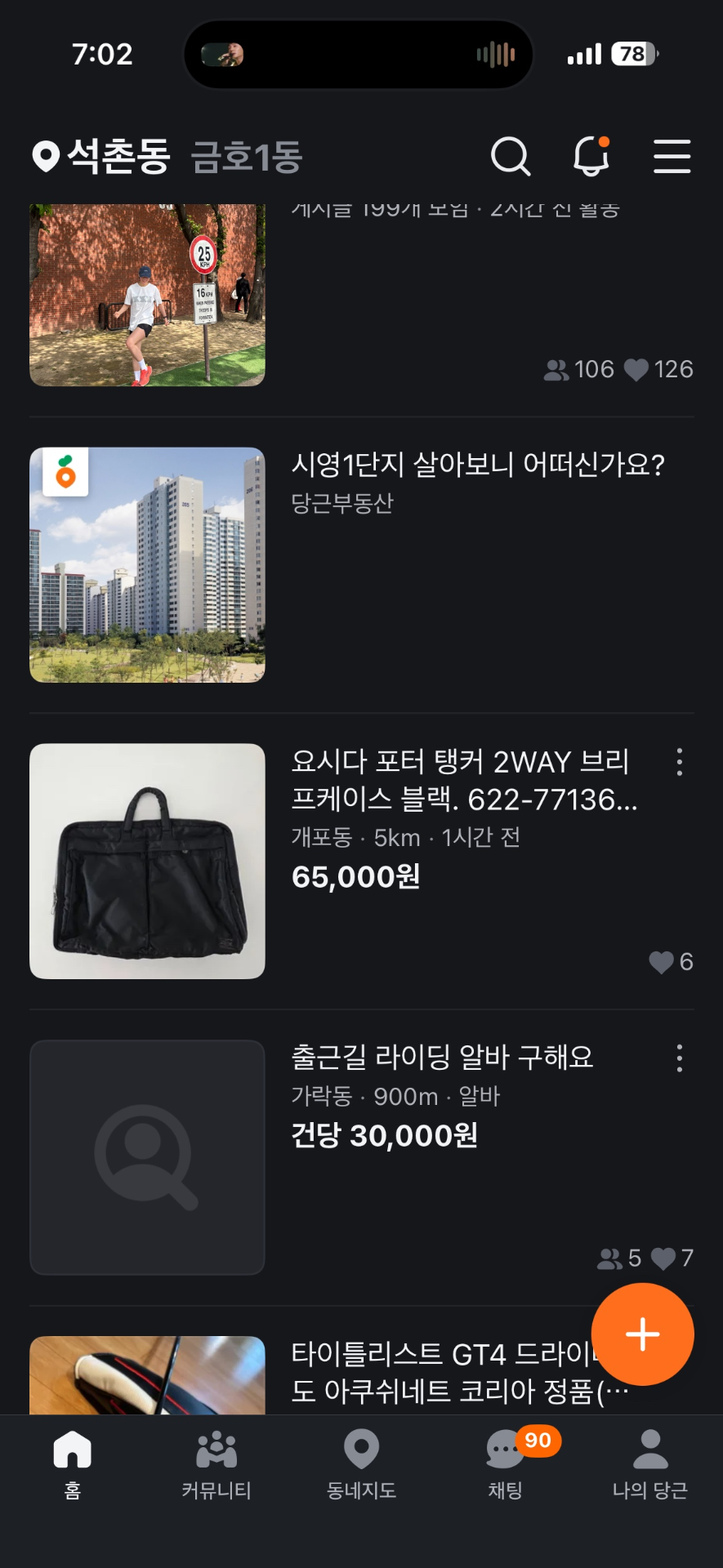
Task: Open the 채팅 tab
Action: (506, 1464)
